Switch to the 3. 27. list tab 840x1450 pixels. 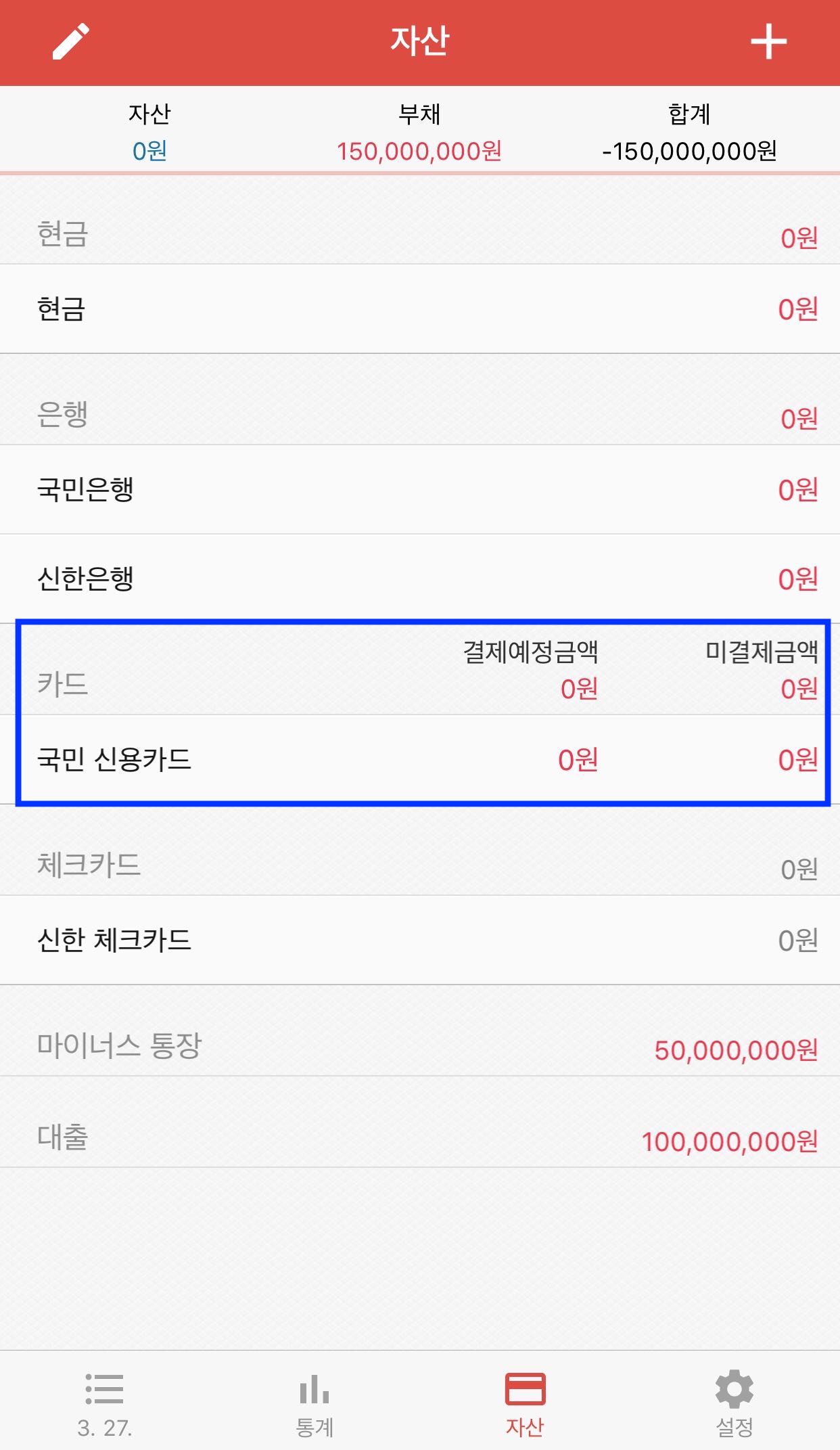(x=104, y=1402)
